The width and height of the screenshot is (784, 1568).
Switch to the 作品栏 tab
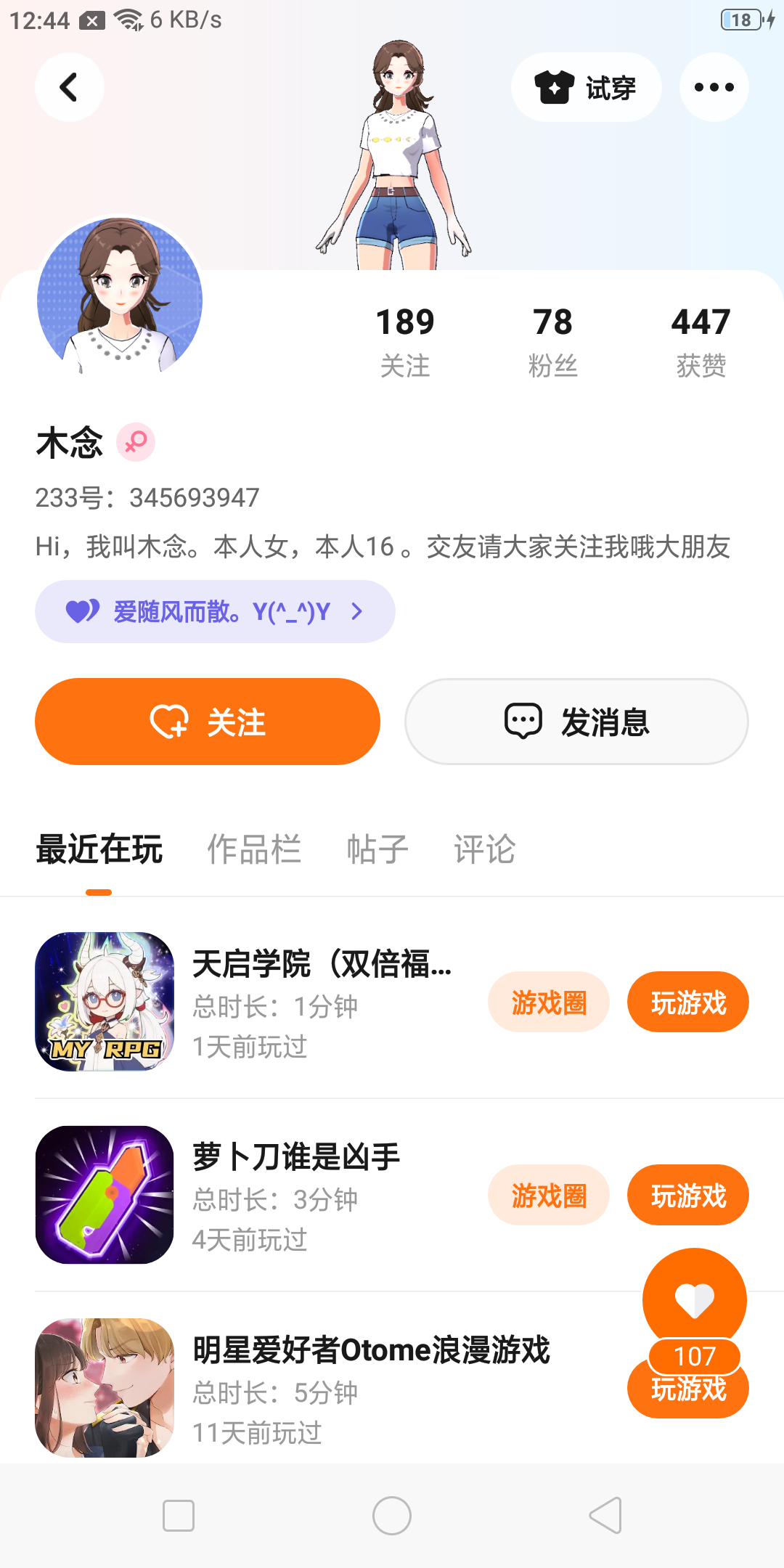pos(254,849)
